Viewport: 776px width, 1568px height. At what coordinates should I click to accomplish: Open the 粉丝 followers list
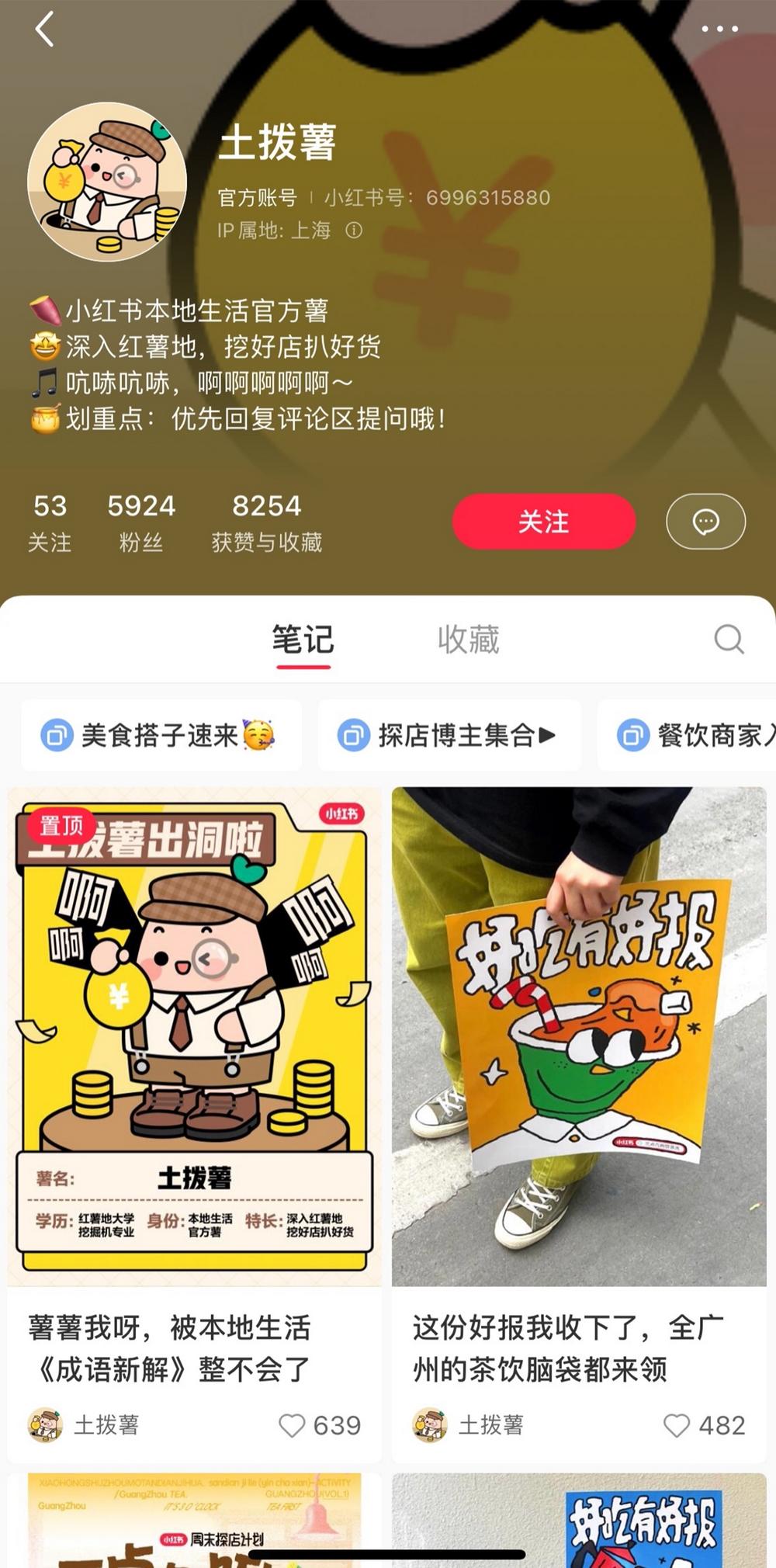pos(140,520)
